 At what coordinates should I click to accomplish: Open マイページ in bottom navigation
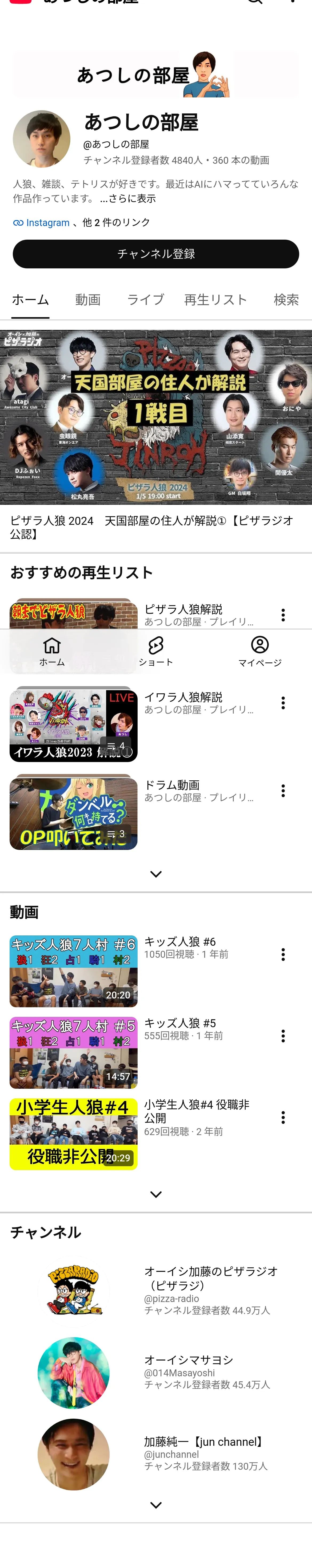tap(259, 651)
